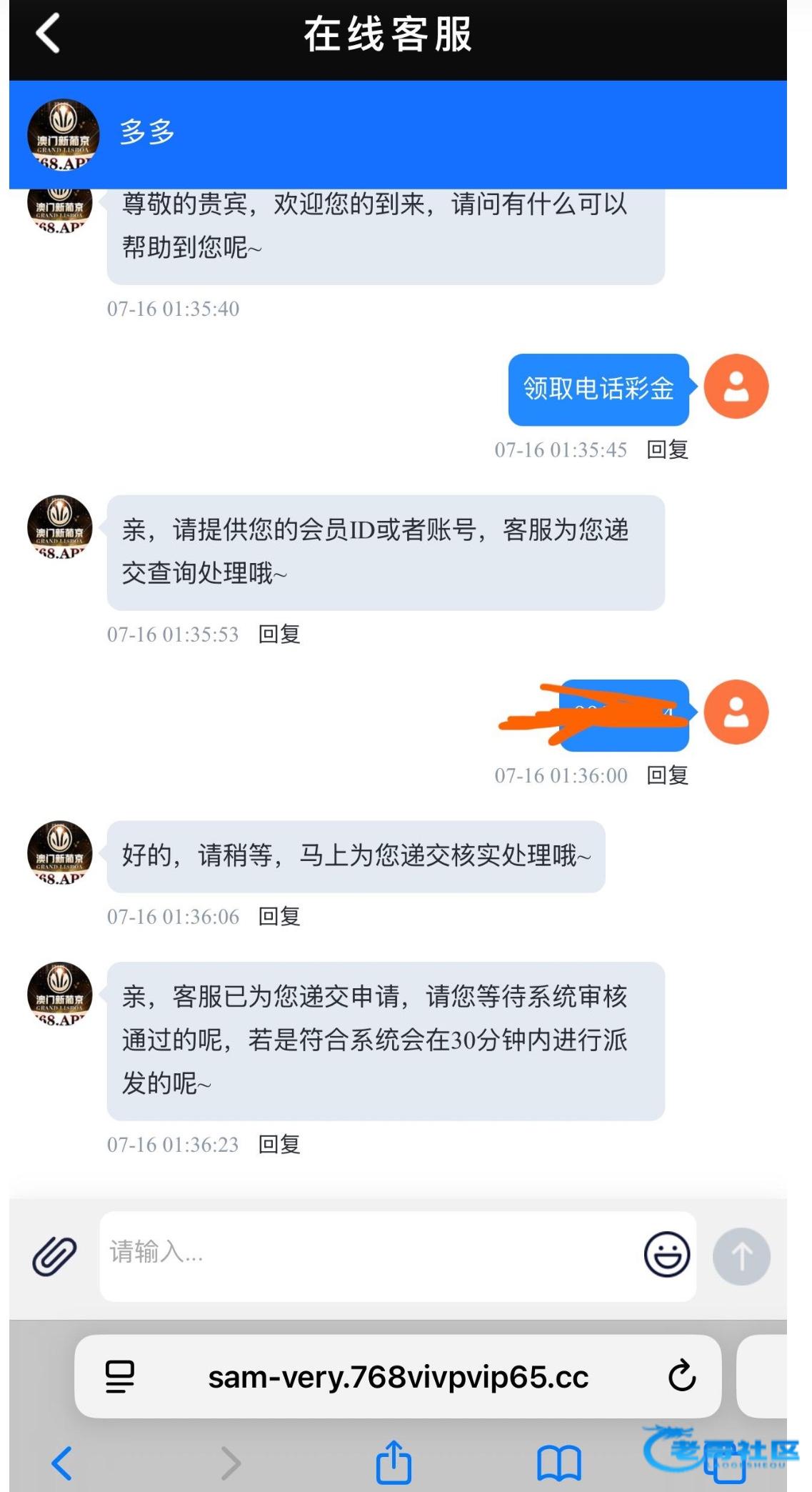812x1492 pixels.
Task: Send the message with arrow button
Action: tap(741, 1255)
